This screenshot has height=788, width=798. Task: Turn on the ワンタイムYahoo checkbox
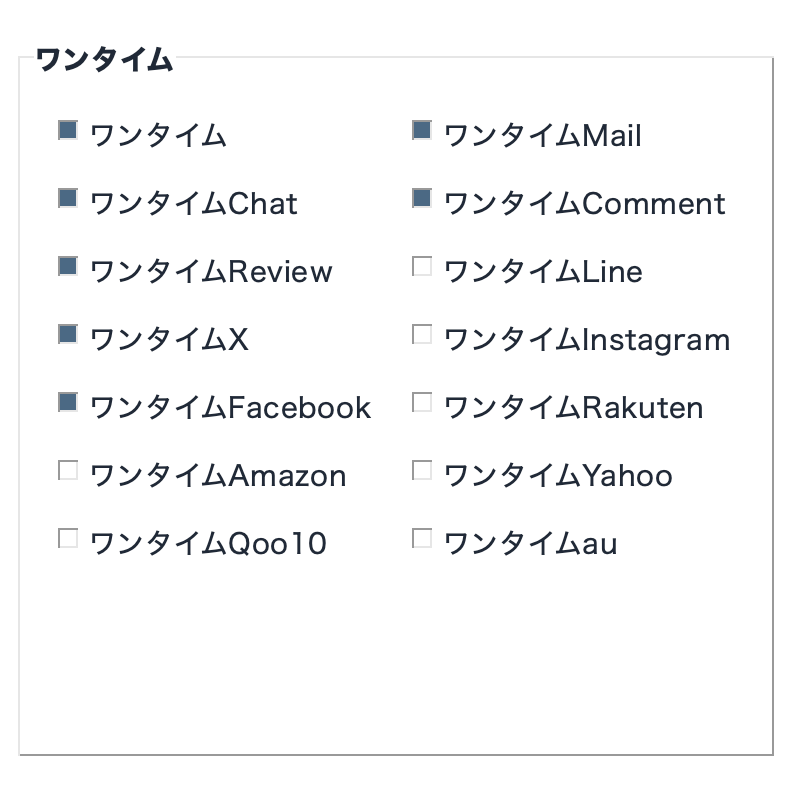(x=422, y=470)
